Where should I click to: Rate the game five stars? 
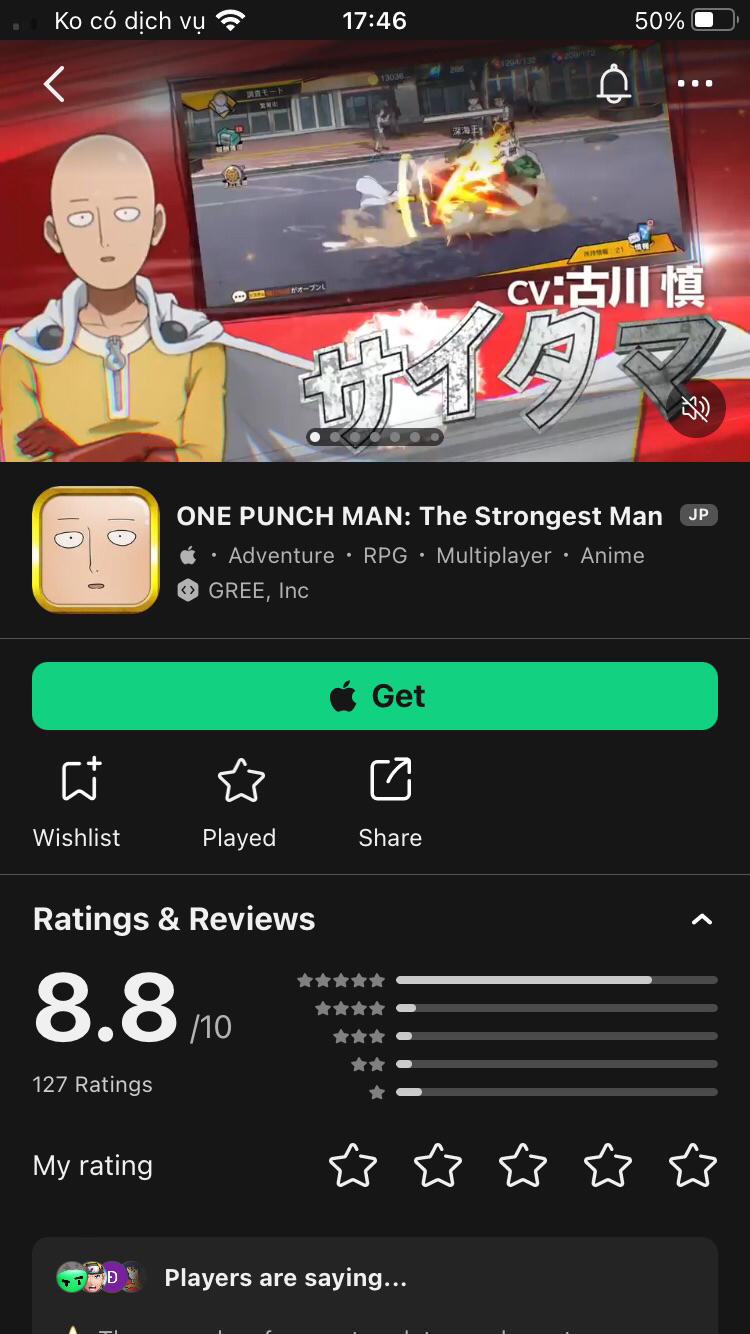coord(692,1166)
